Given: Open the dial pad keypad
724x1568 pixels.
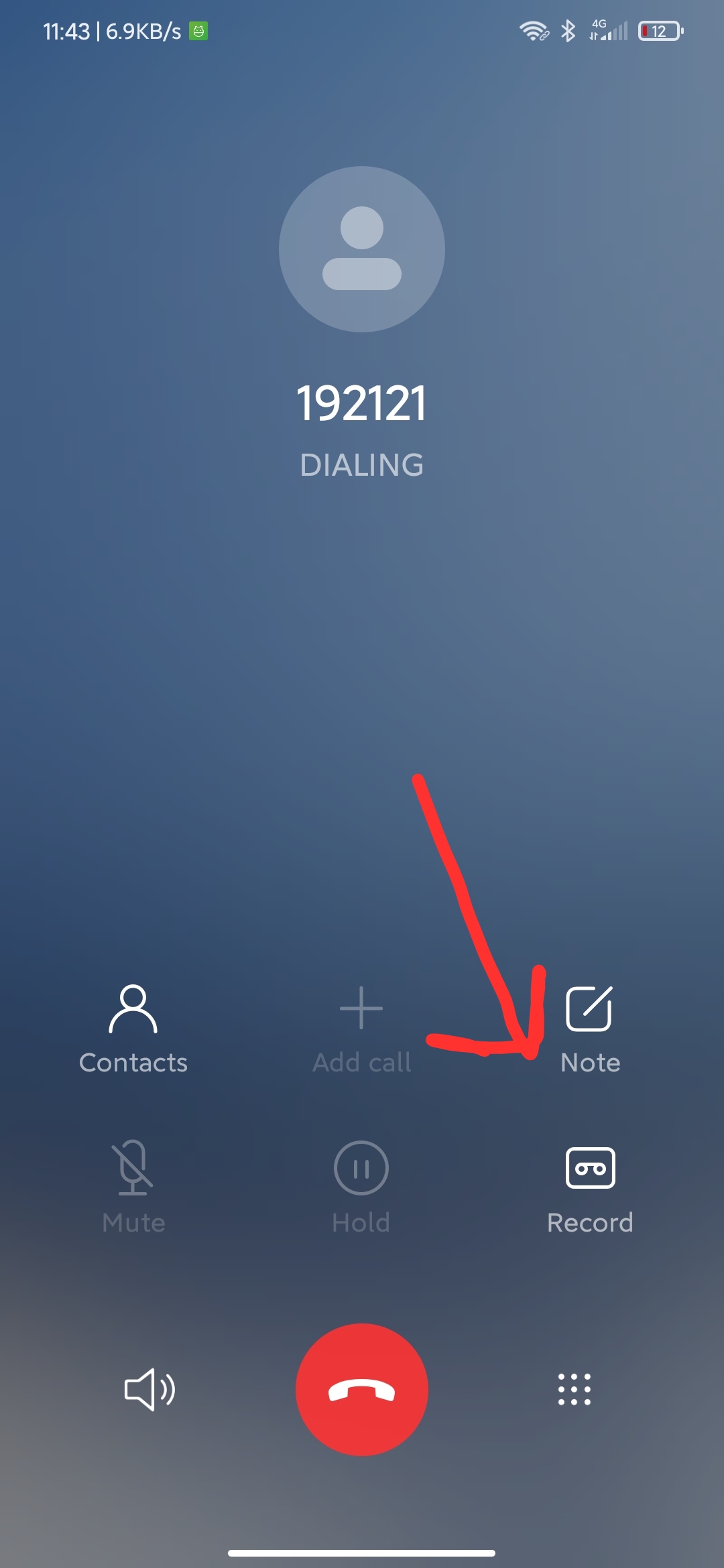Looking at the screenshot, I should coord(575,1390).
